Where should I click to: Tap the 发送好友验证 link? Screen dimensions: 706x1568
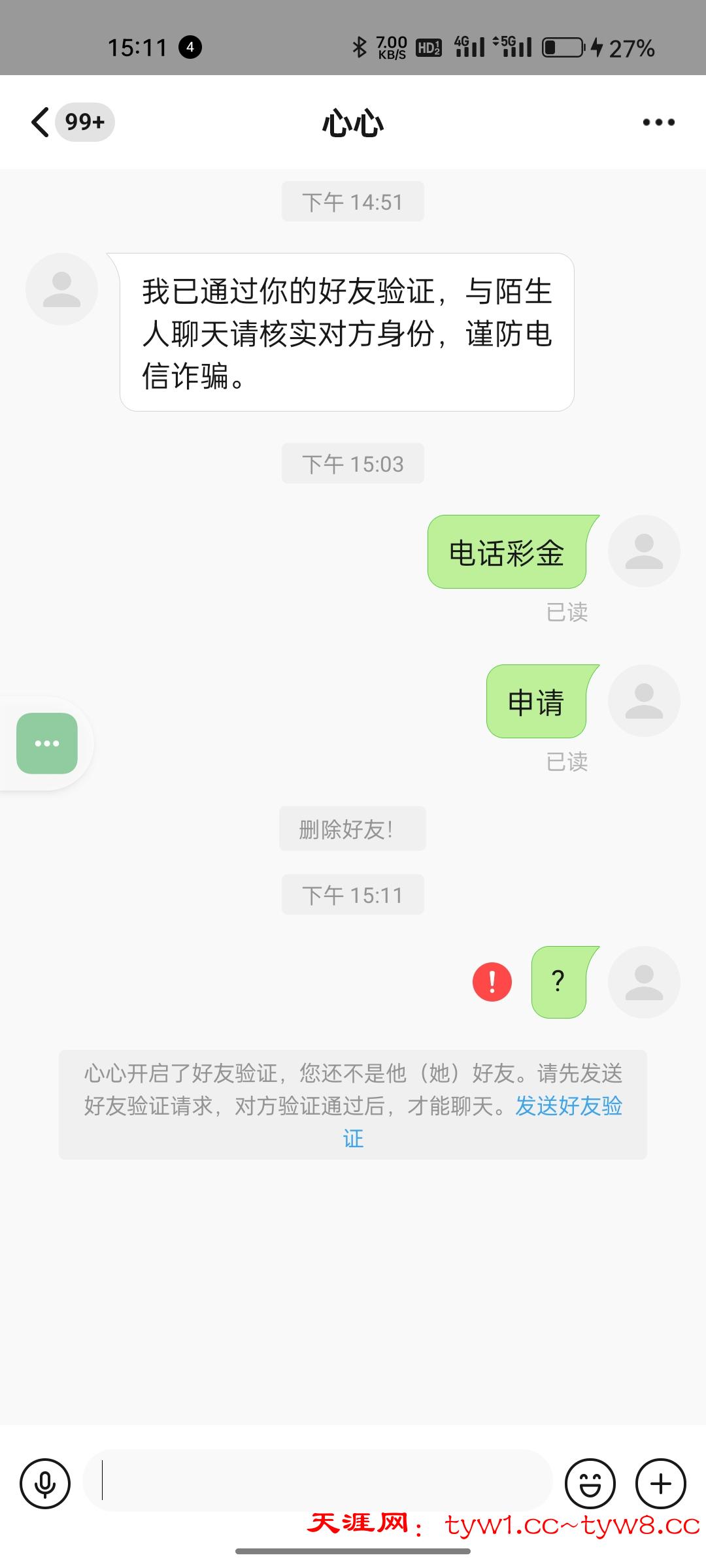pos(568,1106)
